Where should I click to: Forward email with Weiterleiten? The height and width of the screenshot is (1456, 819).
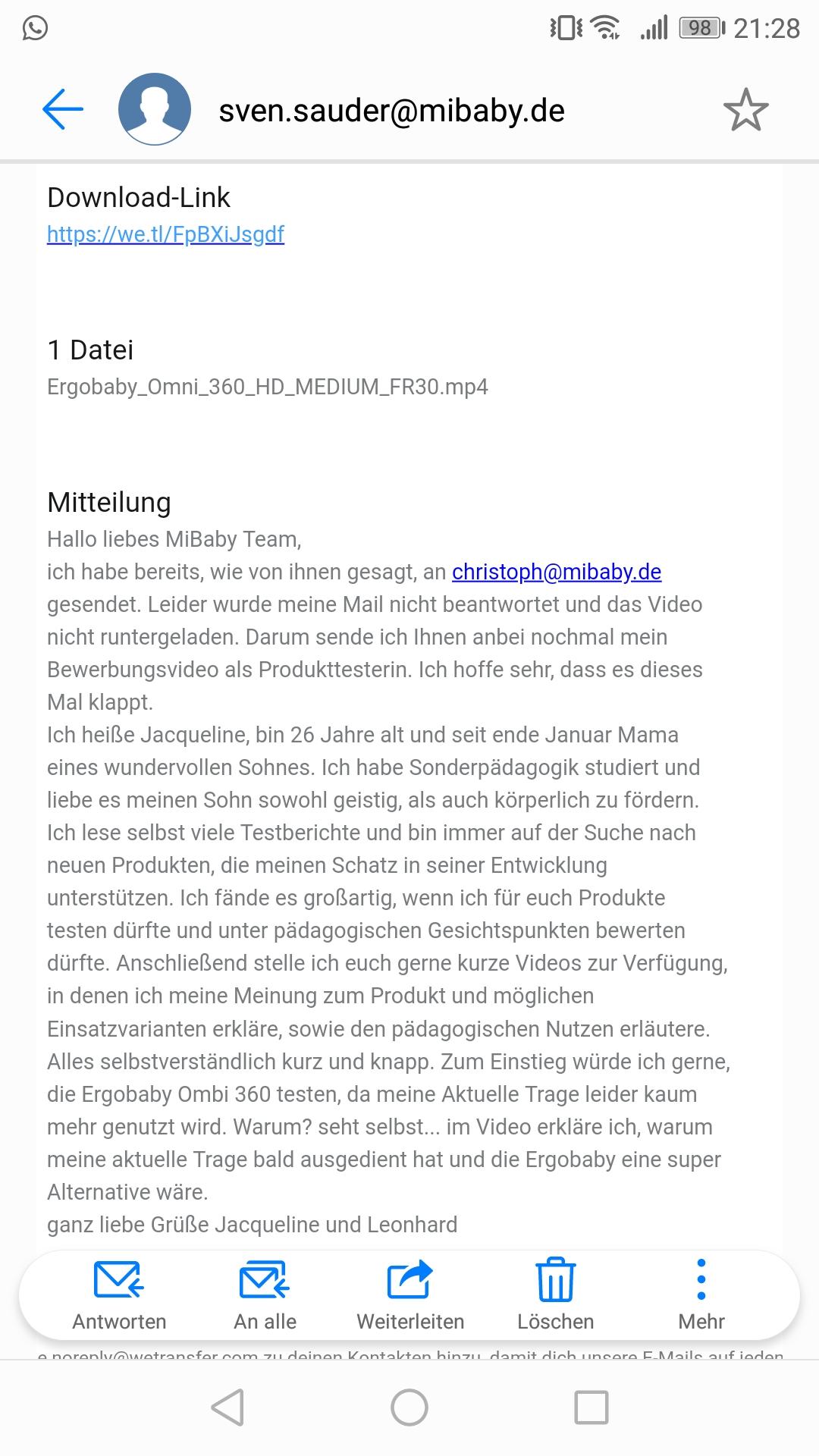click(410, 1295)
